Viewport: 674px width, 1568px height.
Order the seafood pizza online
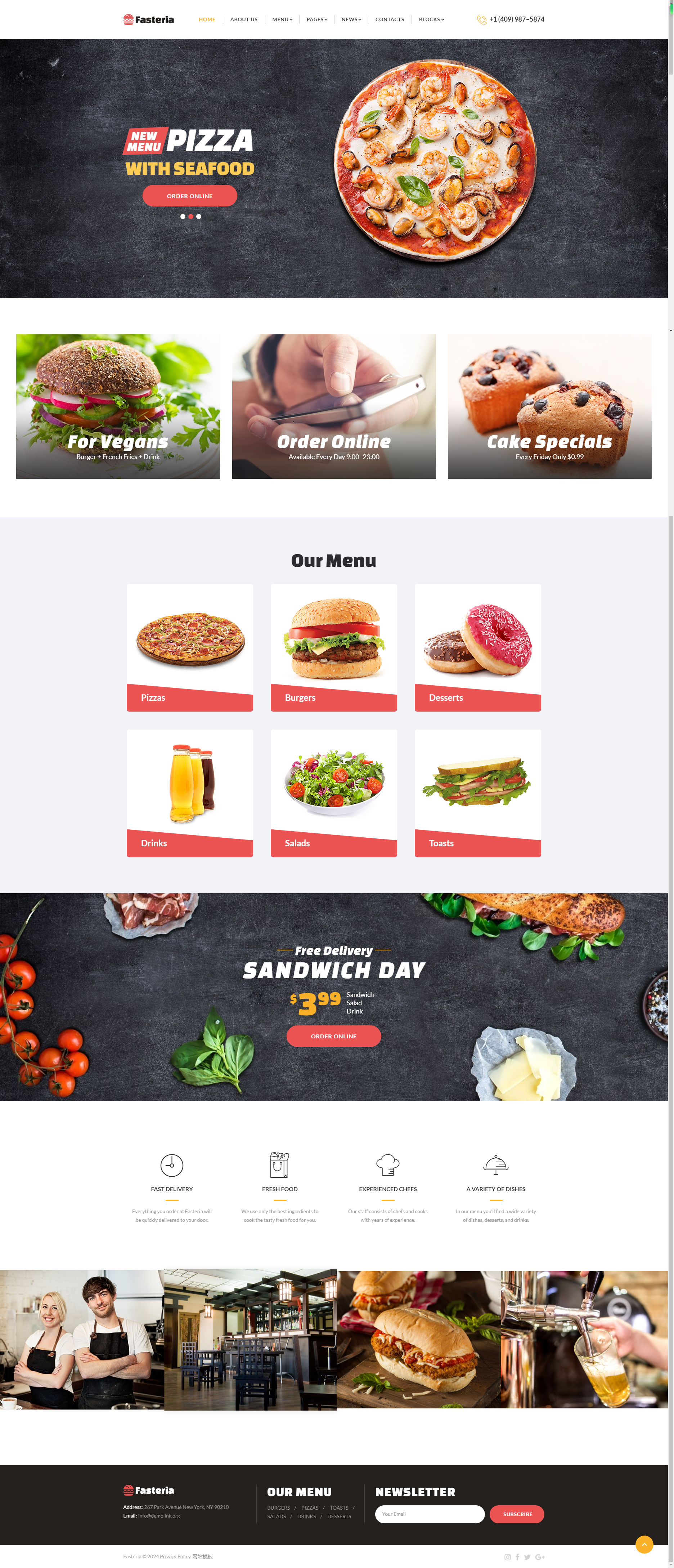coord(189,196)
